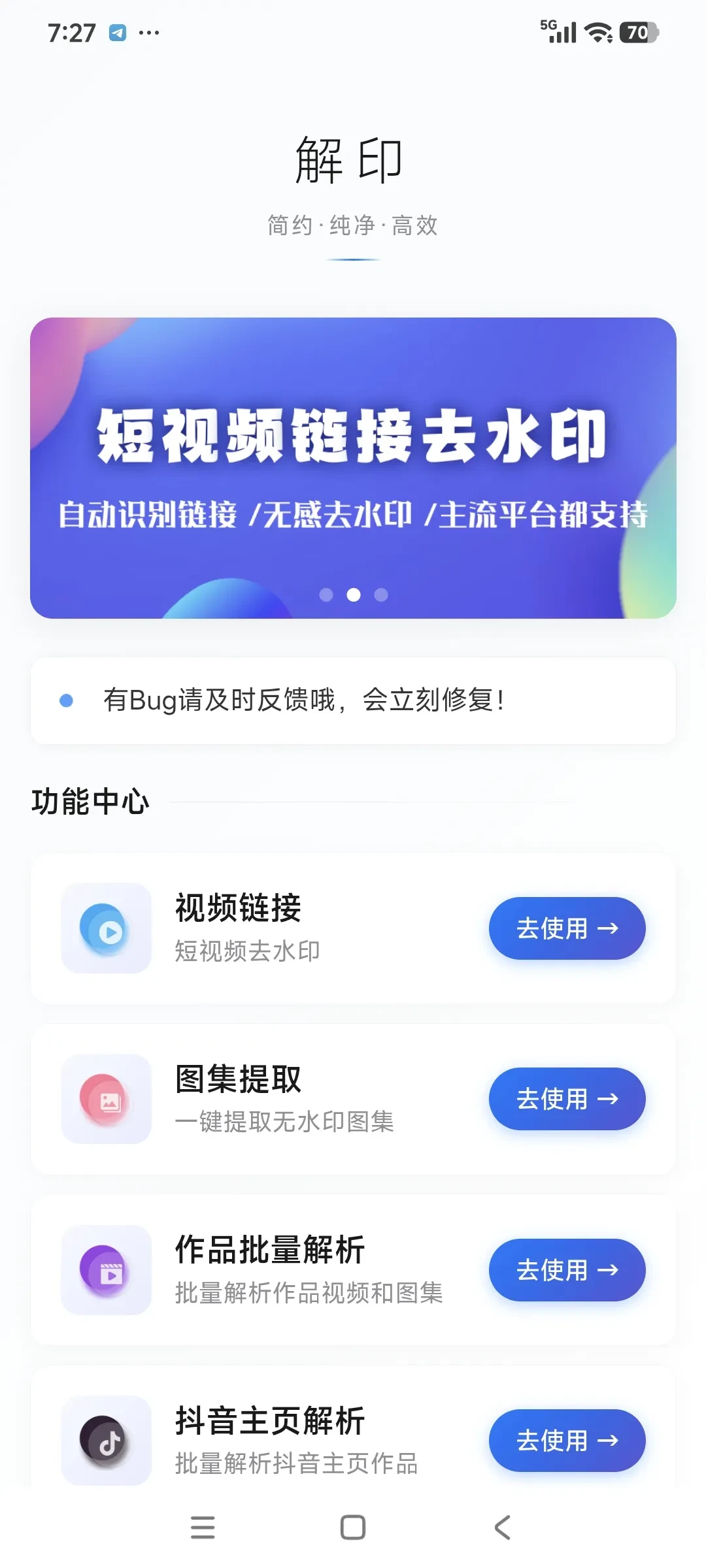Open the 短视频链接去水印 banner image

pyautogui.click(x=353, y=467)
